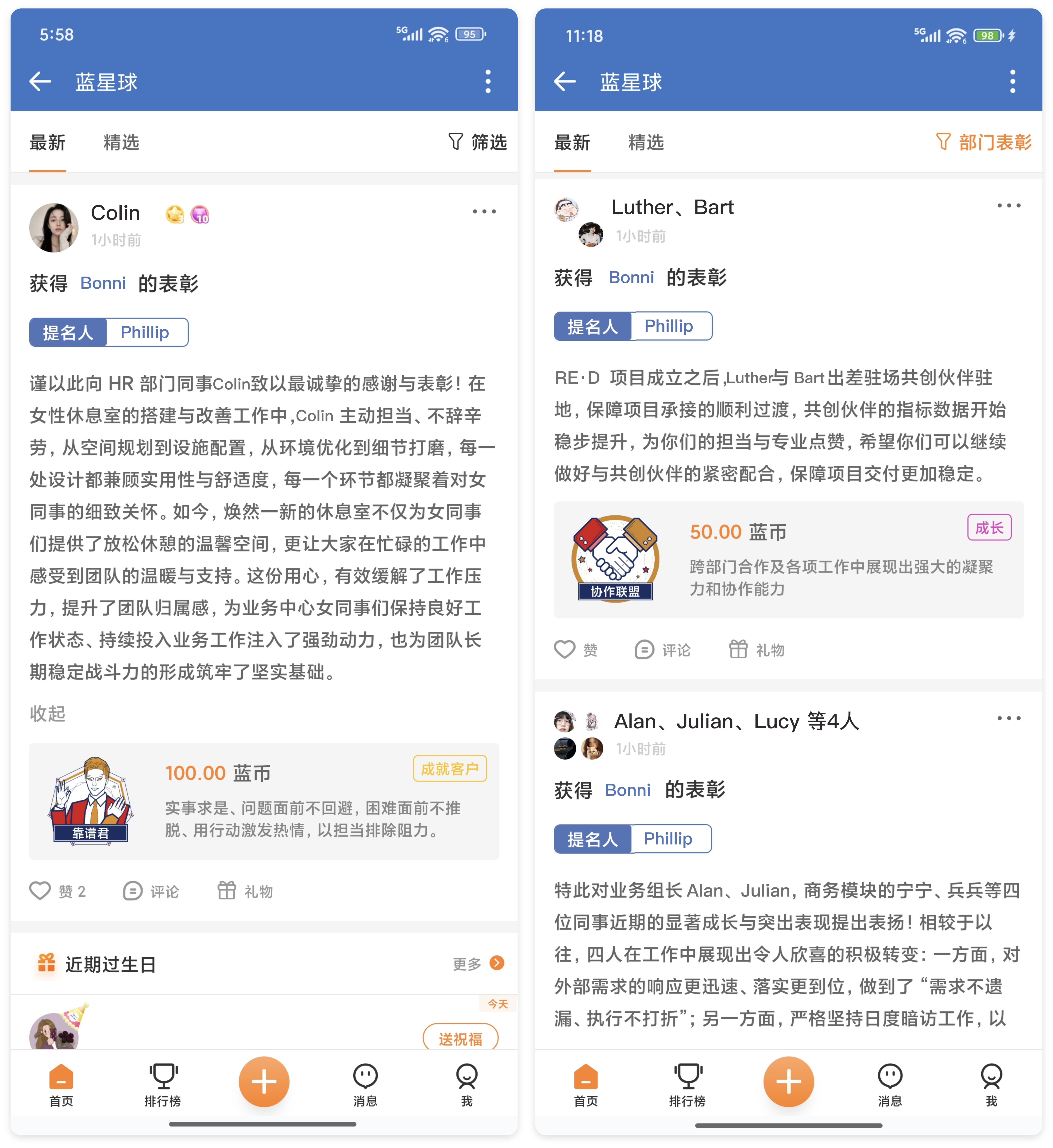
Task: Like the Luther、Bart commendation post
Action: point(575,650)
